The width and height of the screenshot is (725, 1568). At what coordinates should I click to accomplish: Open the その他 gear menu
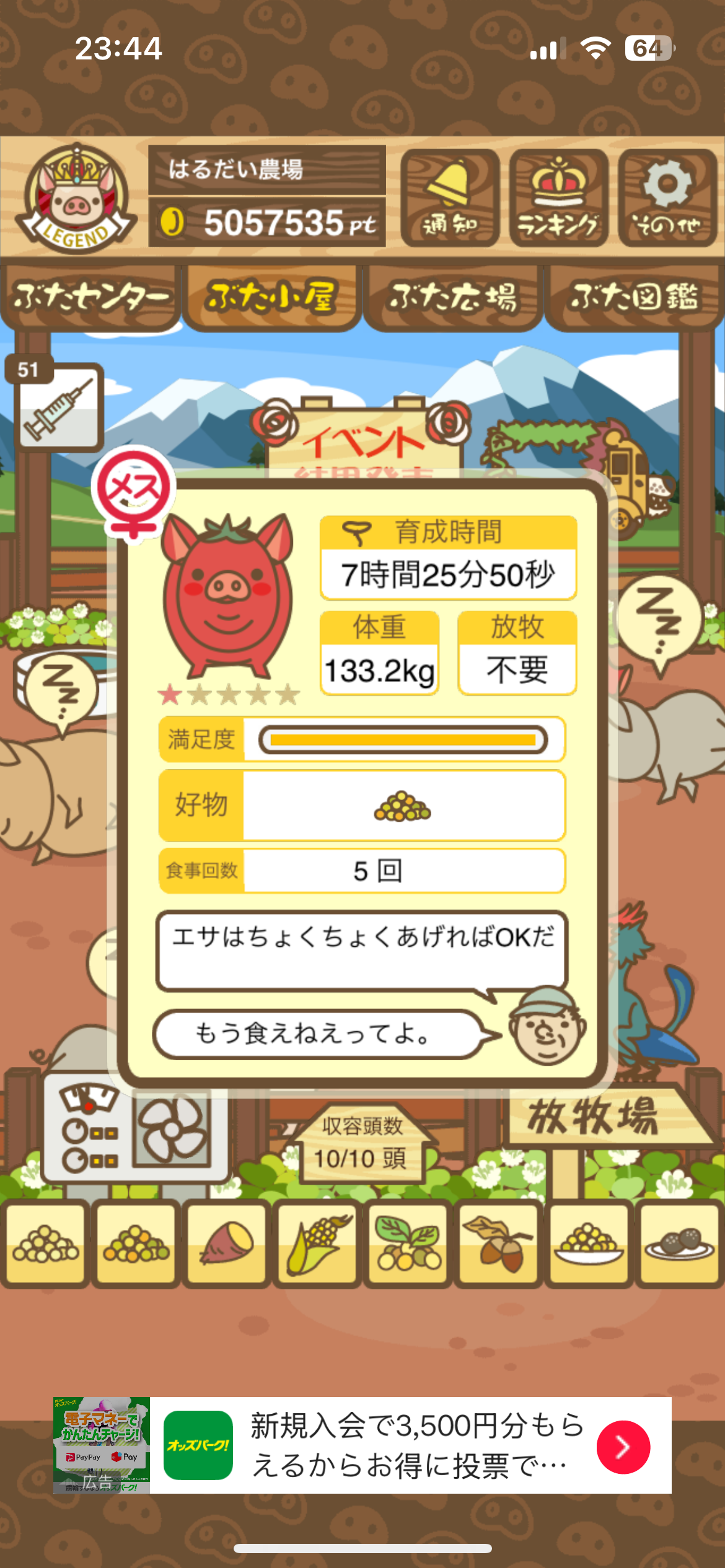coord(667,198)
